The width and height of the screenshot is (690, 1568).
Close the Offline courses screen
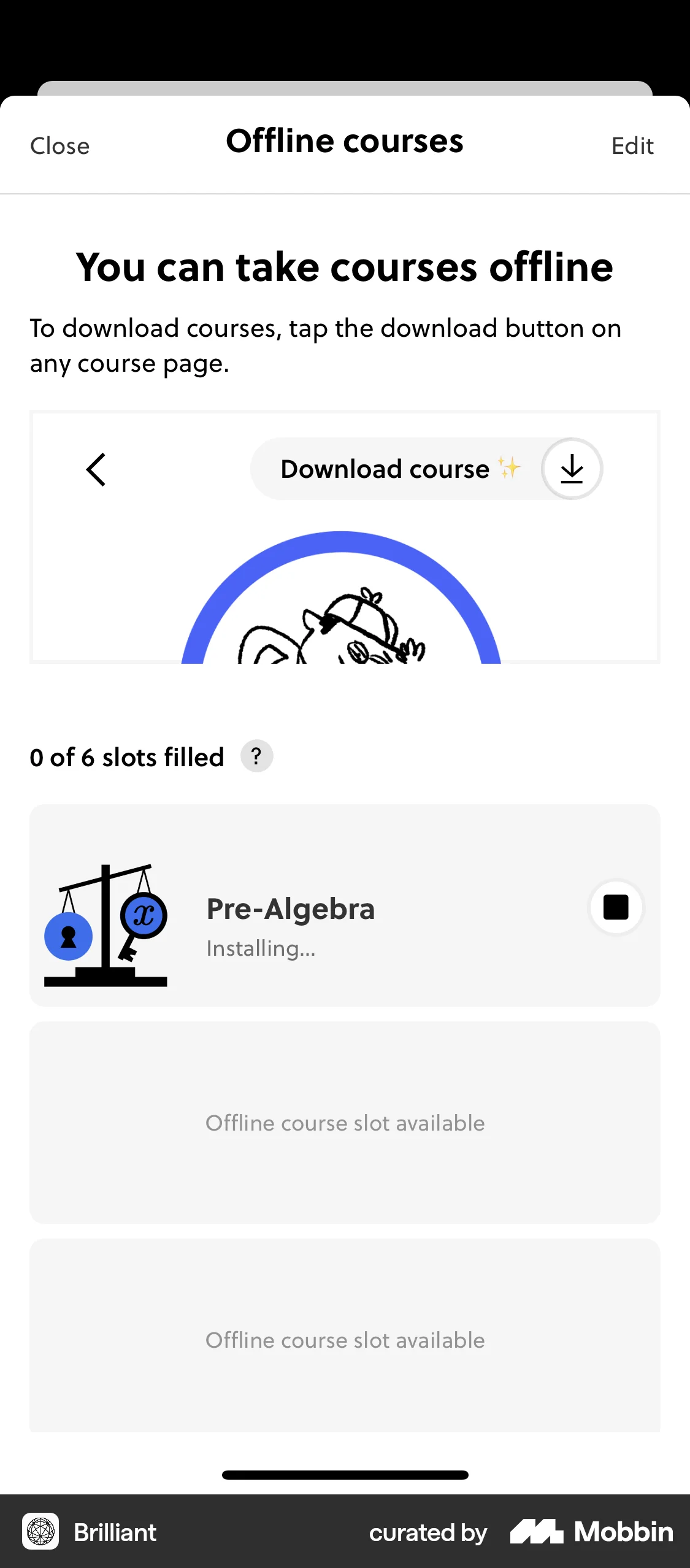[x=59, y=145]
